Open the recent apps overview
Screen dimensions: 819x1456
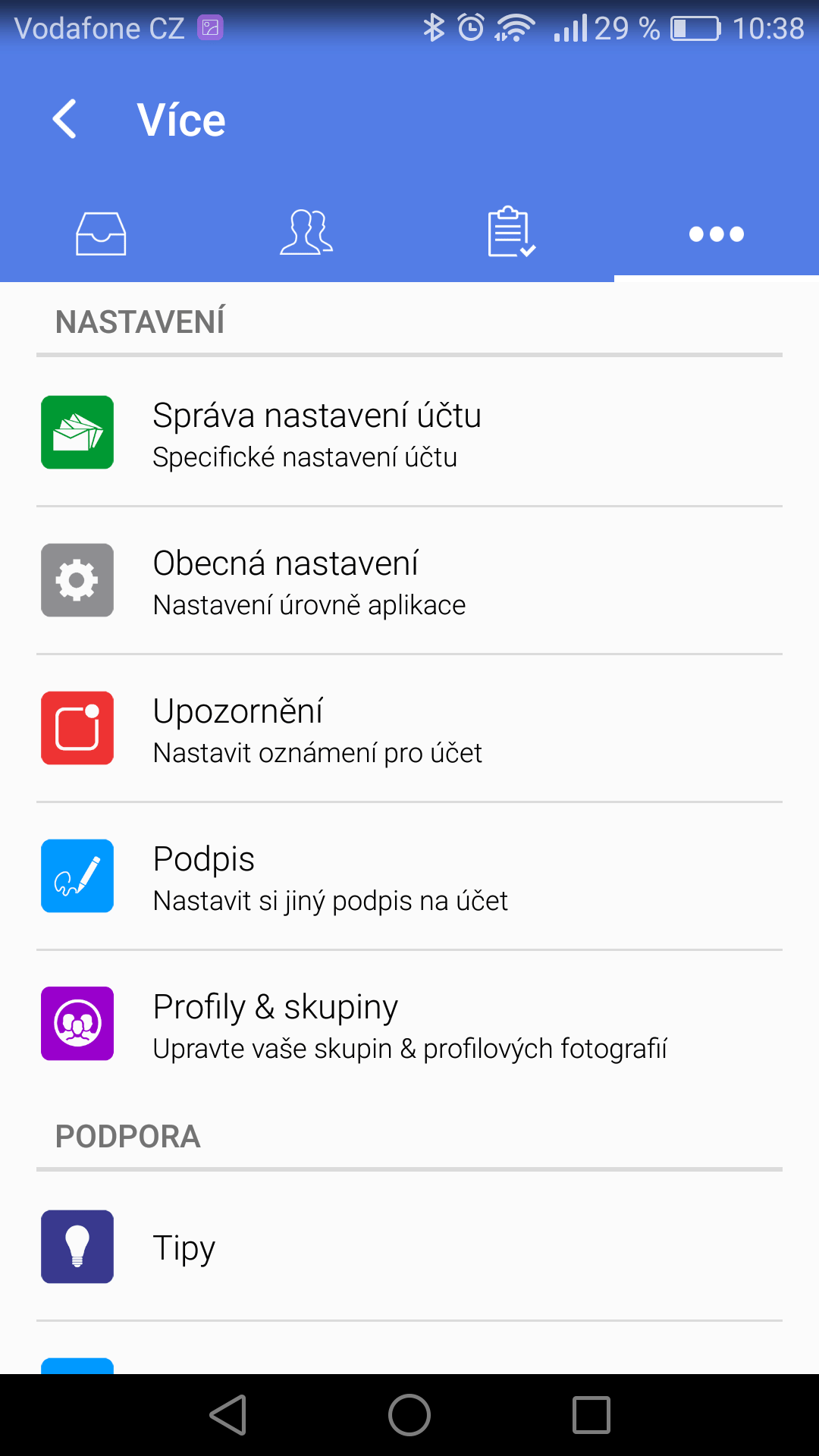tap(591, 1415)
